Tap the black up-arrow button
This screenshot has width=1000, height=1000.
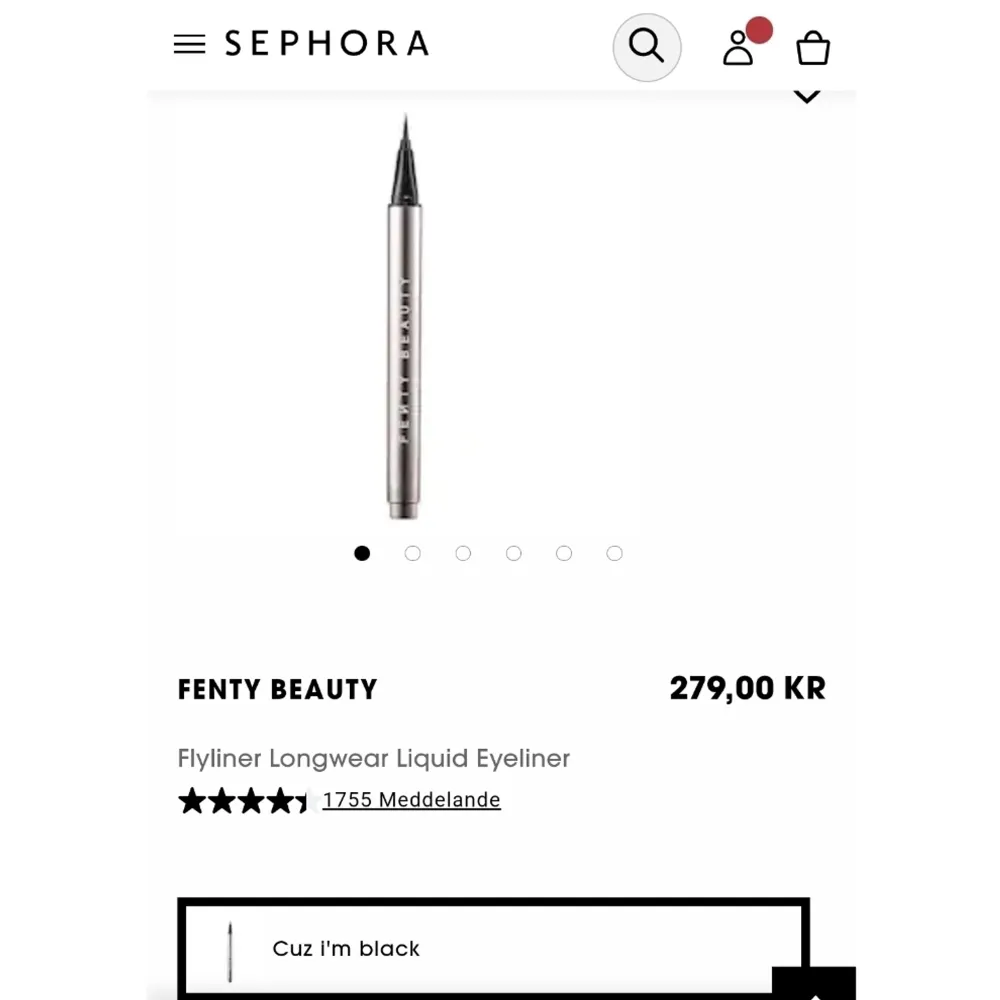tap(814, 987)
